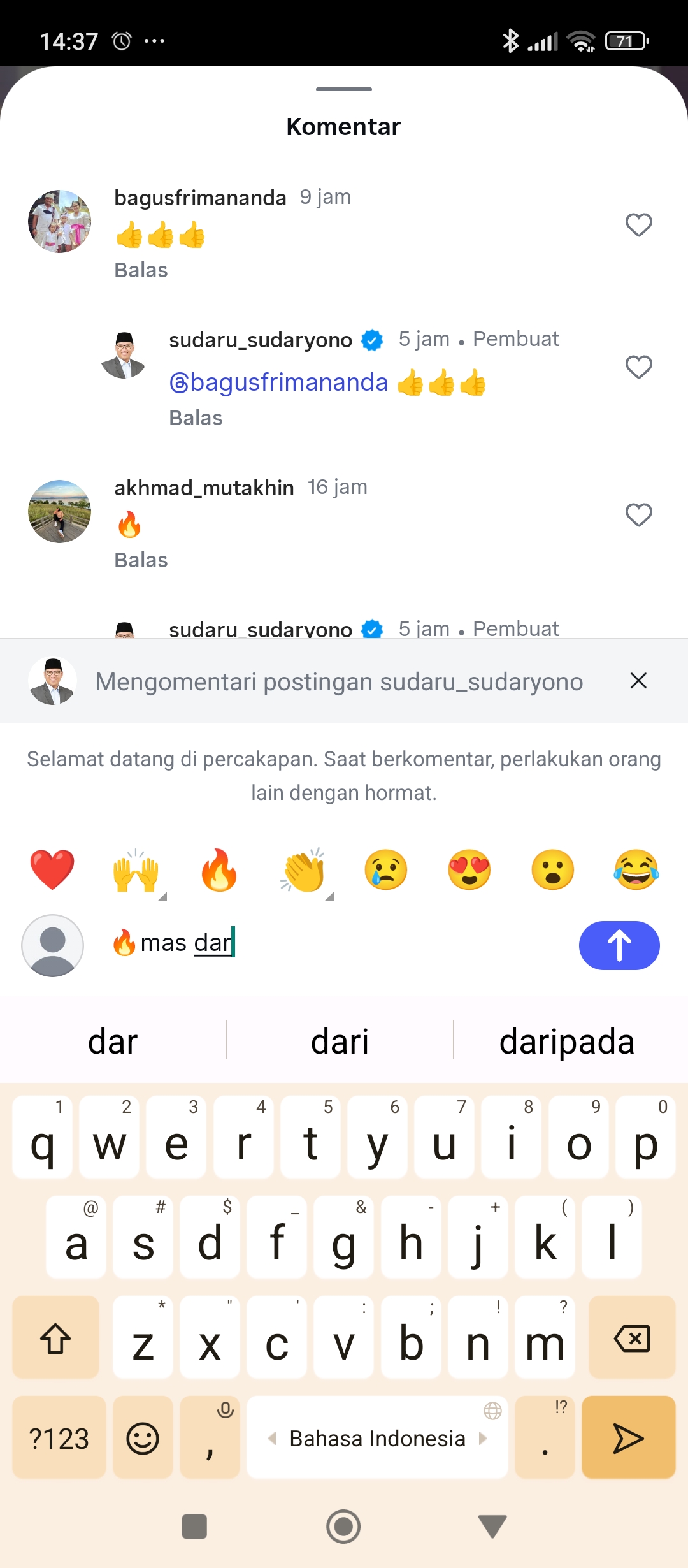688x1568 pixels.
Task: Choose the 'daripada' keyboard suggestion
Action: 567,1042
